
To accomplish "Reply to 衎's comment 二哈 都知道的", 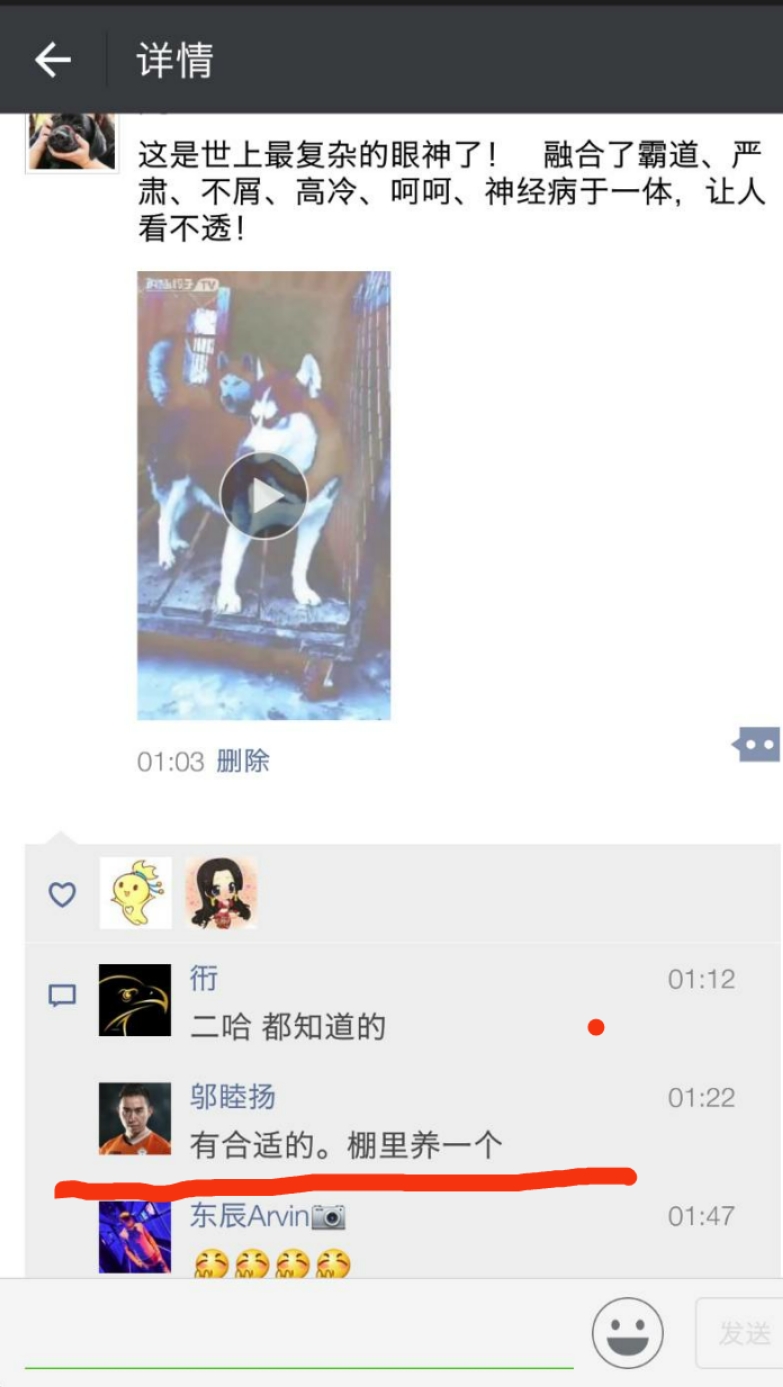I will click(288, 1027).
